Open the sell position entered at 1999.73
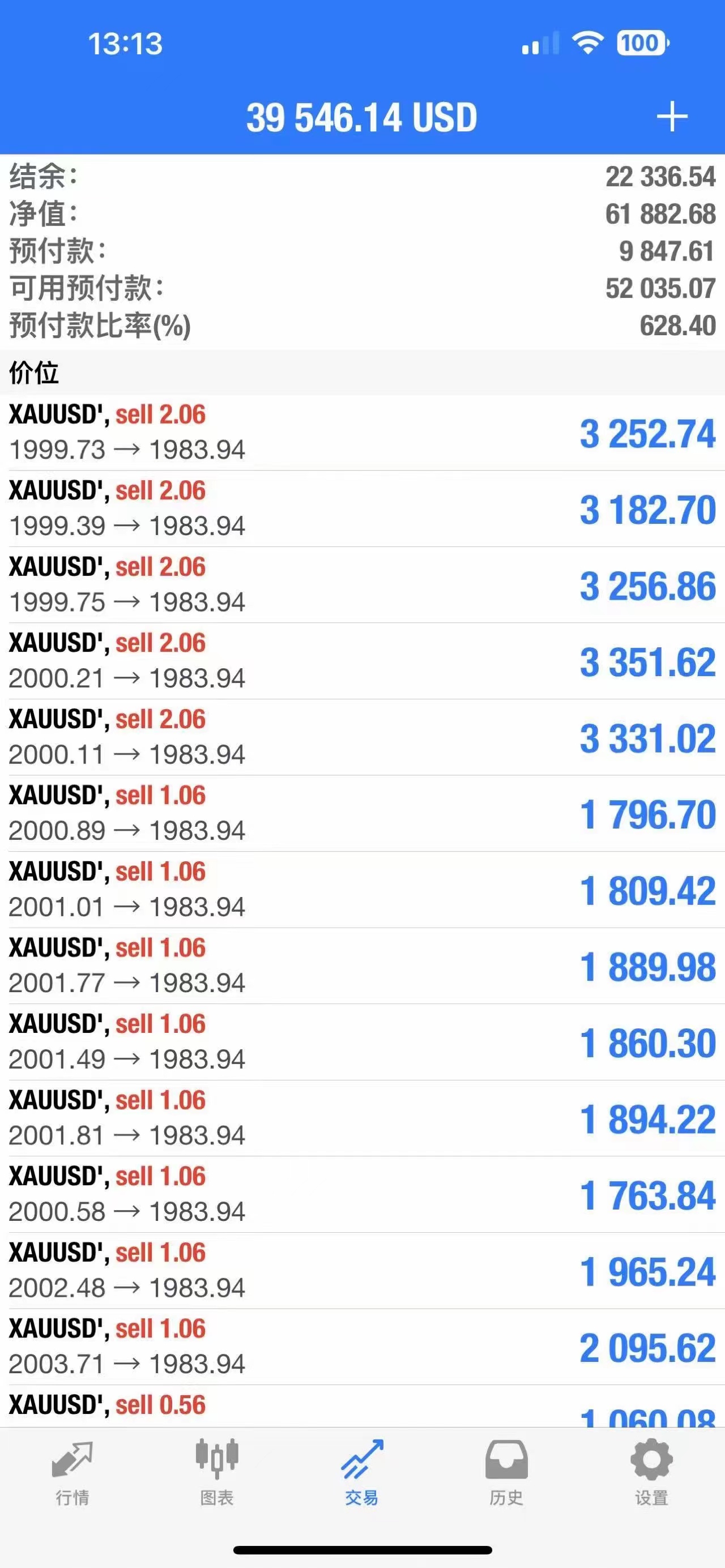 tap(362, 433)
